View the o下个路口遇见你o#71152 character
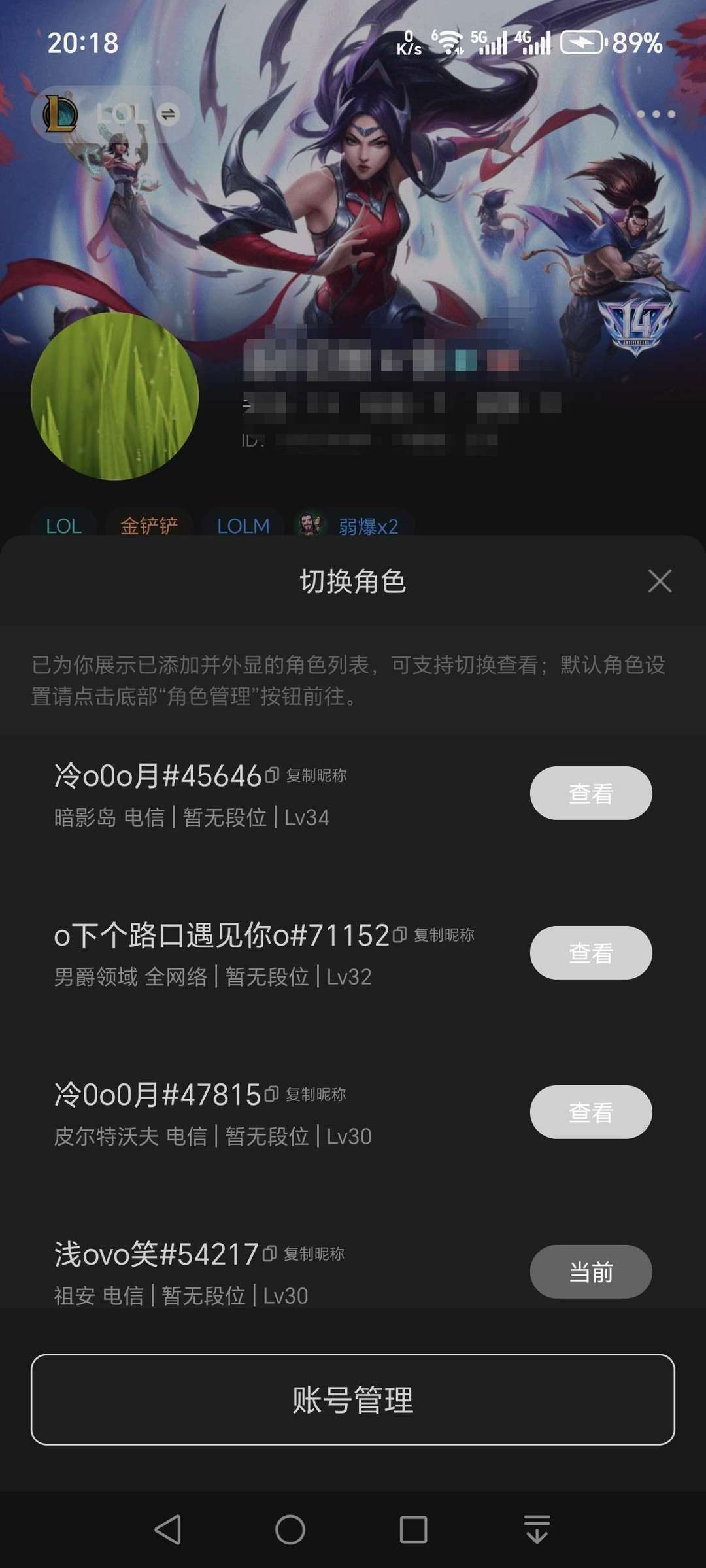706x1568 pixels. (590, 953)
